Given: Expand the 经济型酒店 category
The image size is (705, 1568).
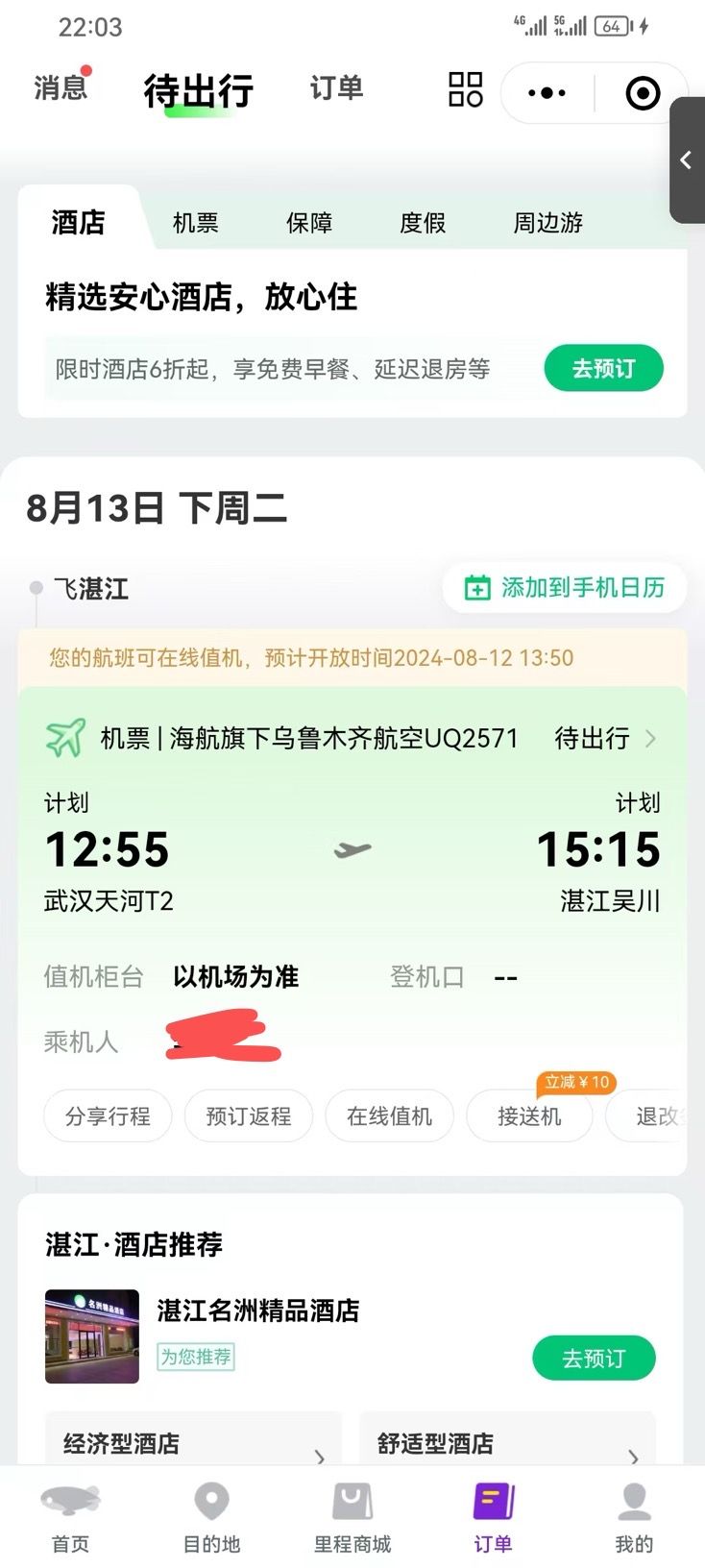Looking at the screenshot, I should (193, 1444).
